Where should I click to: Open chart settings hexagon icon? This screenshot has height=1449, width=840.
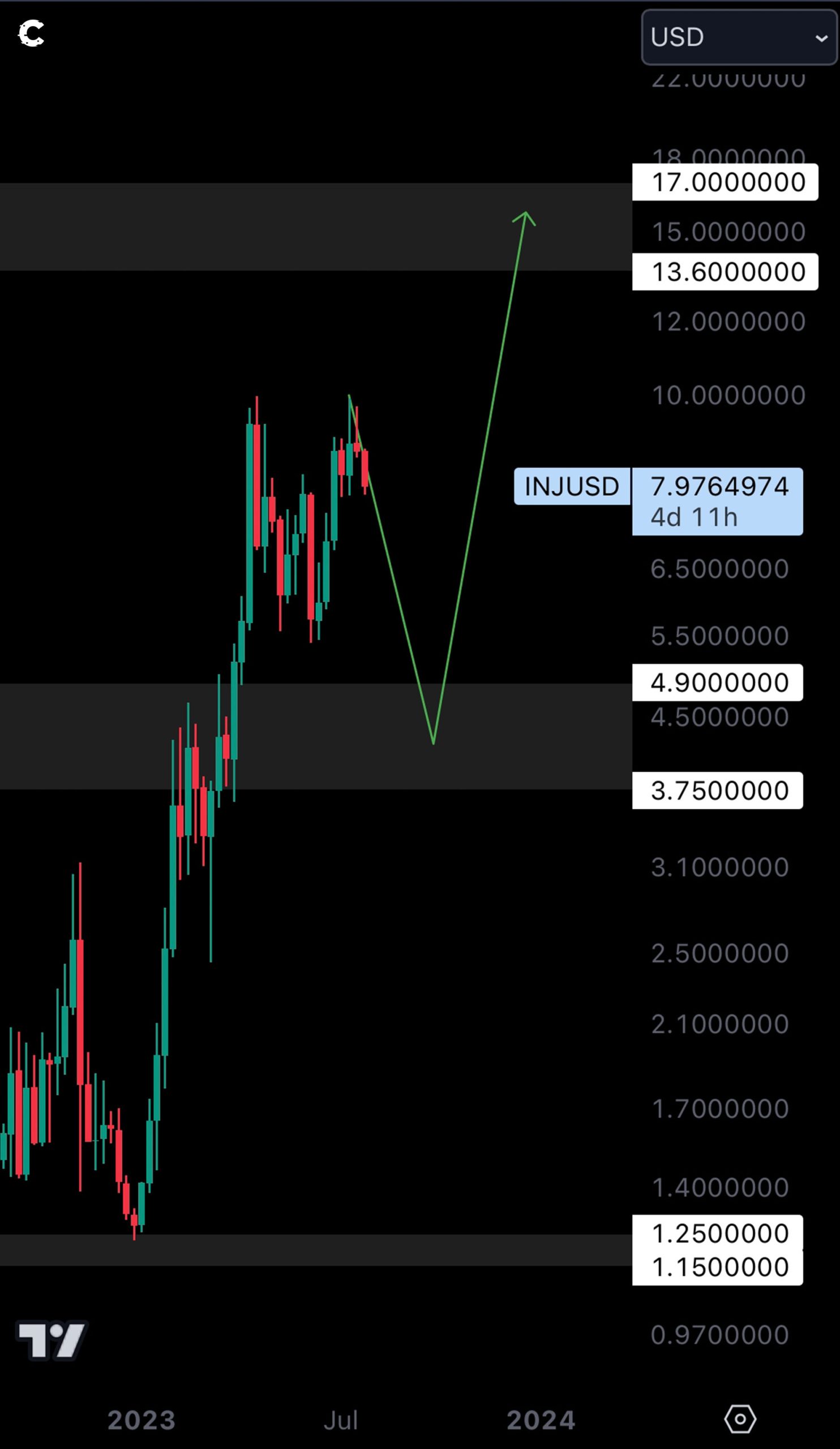[740, 1419]
